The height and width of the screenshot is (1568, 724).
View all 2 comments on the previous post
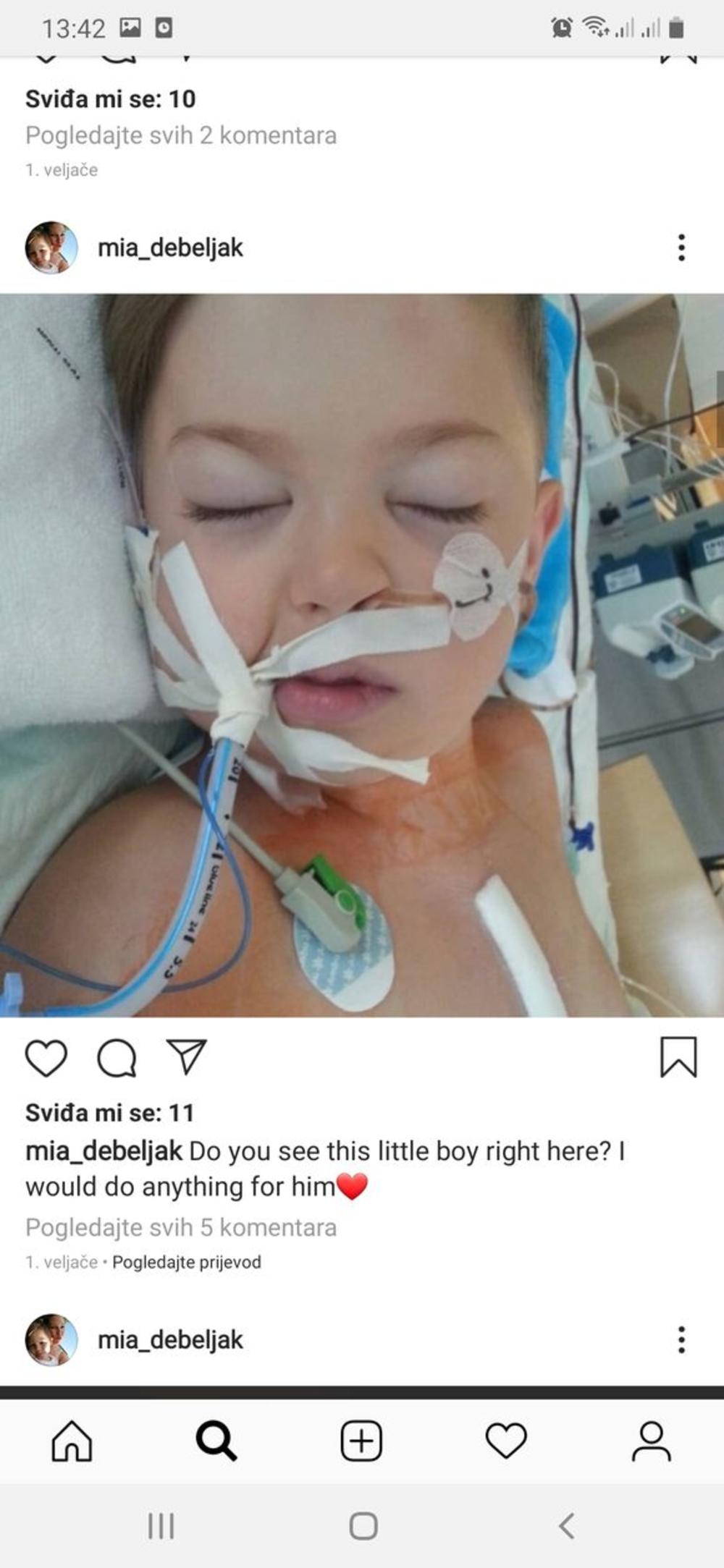[181, 135]
